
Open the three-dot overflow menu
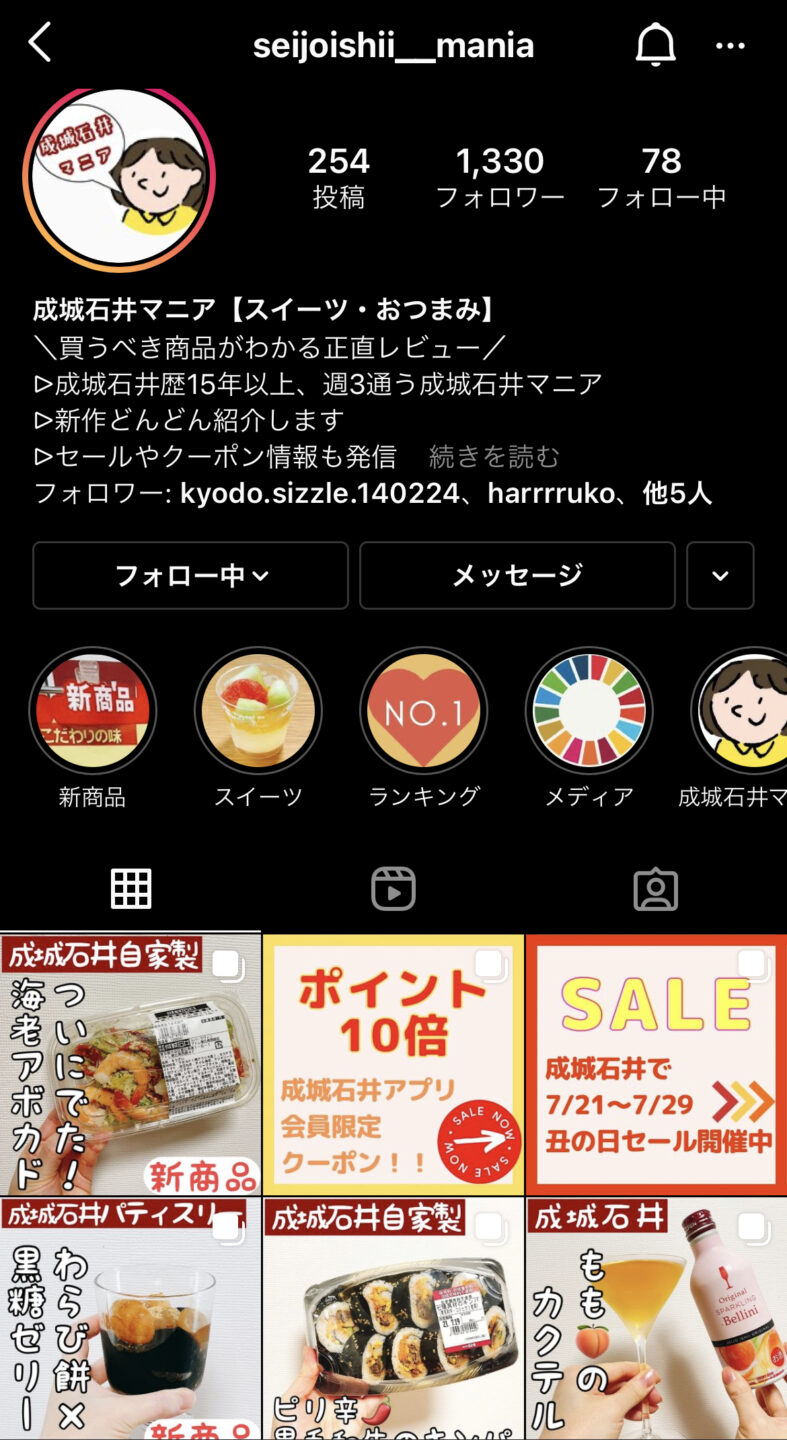click(x=730, y=46)
